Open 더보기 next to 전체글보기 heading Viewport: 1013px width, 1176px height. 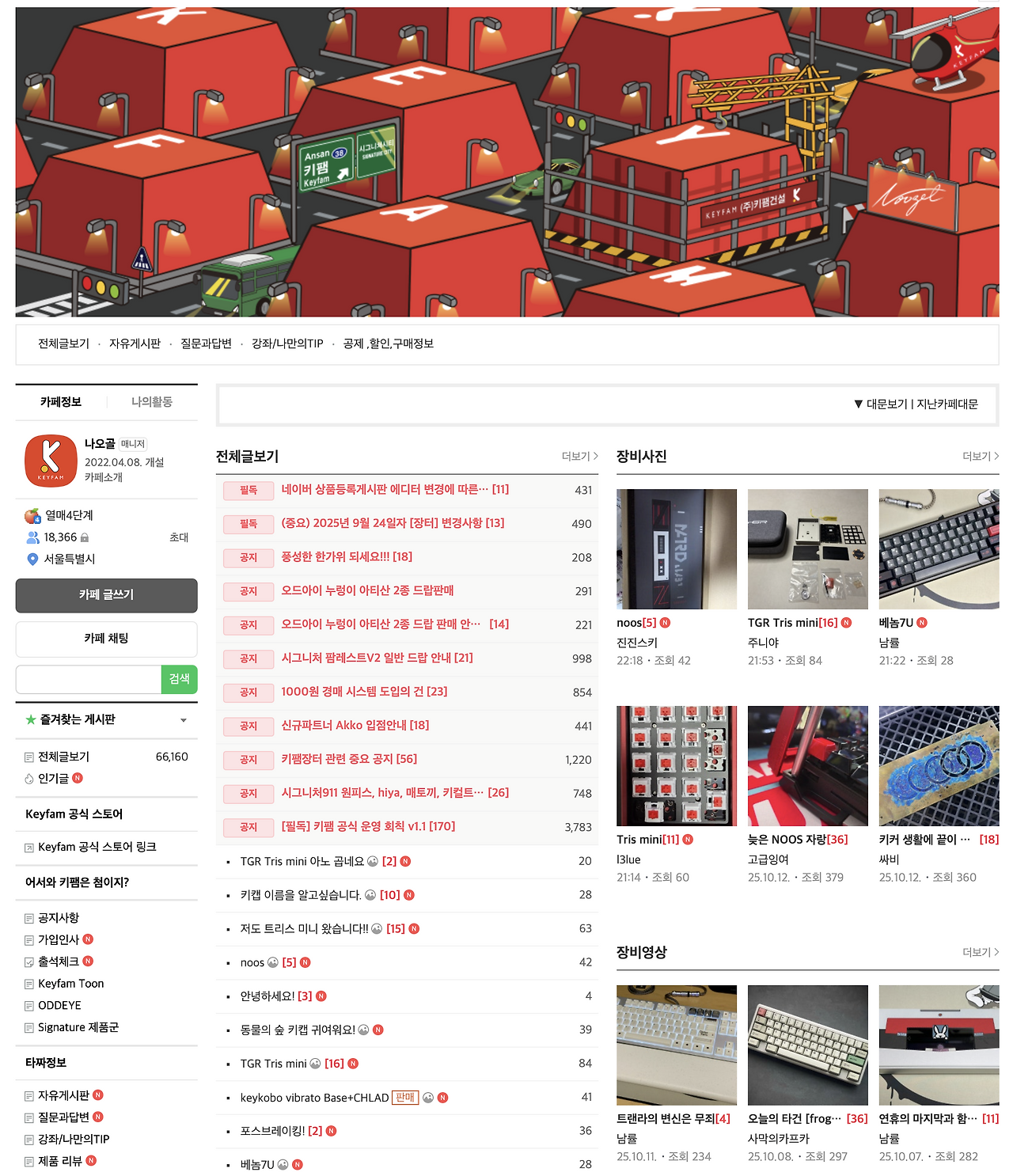579,457
